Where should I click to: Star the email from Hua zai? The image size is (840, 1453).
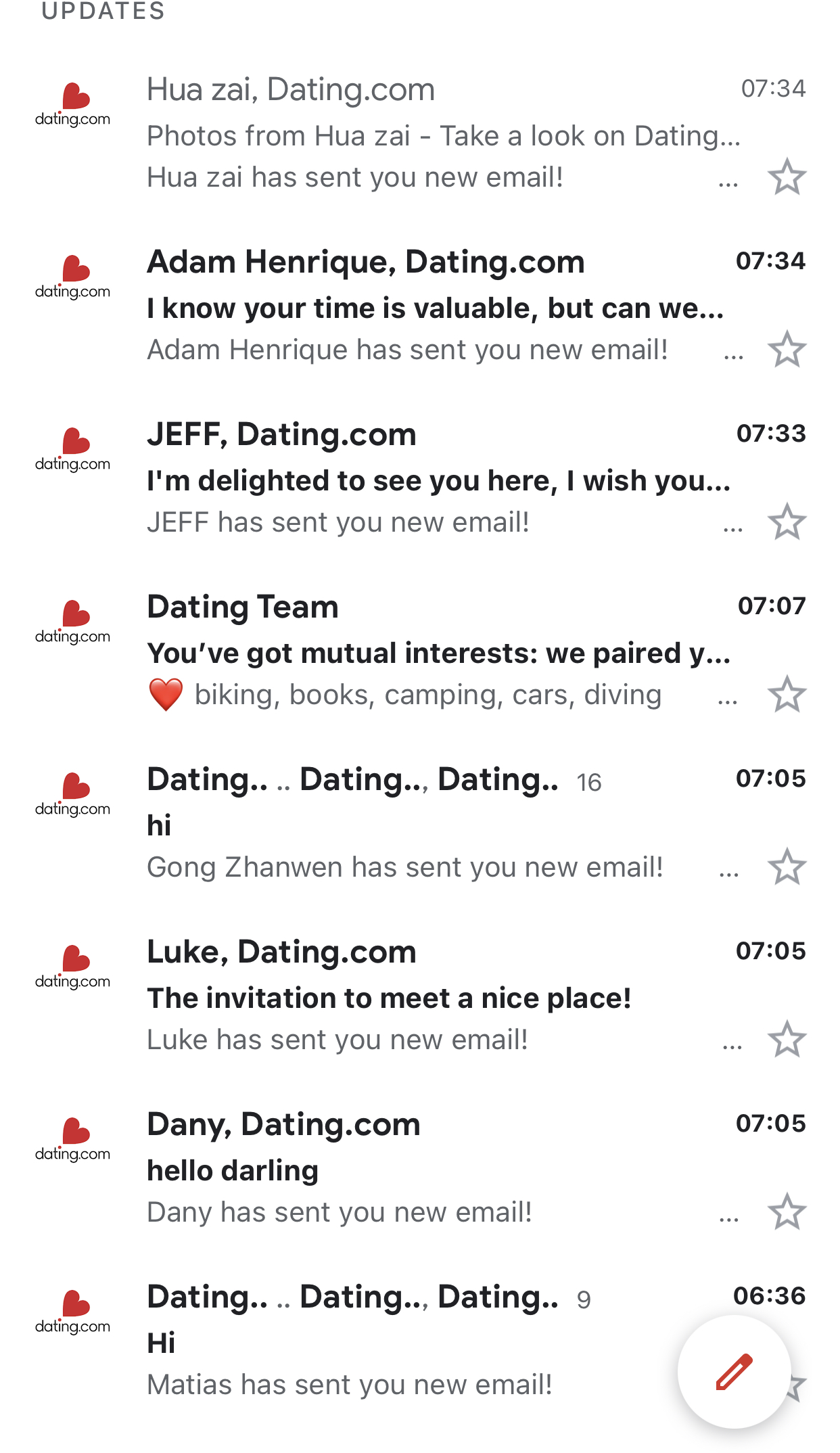tap(787, 177)
